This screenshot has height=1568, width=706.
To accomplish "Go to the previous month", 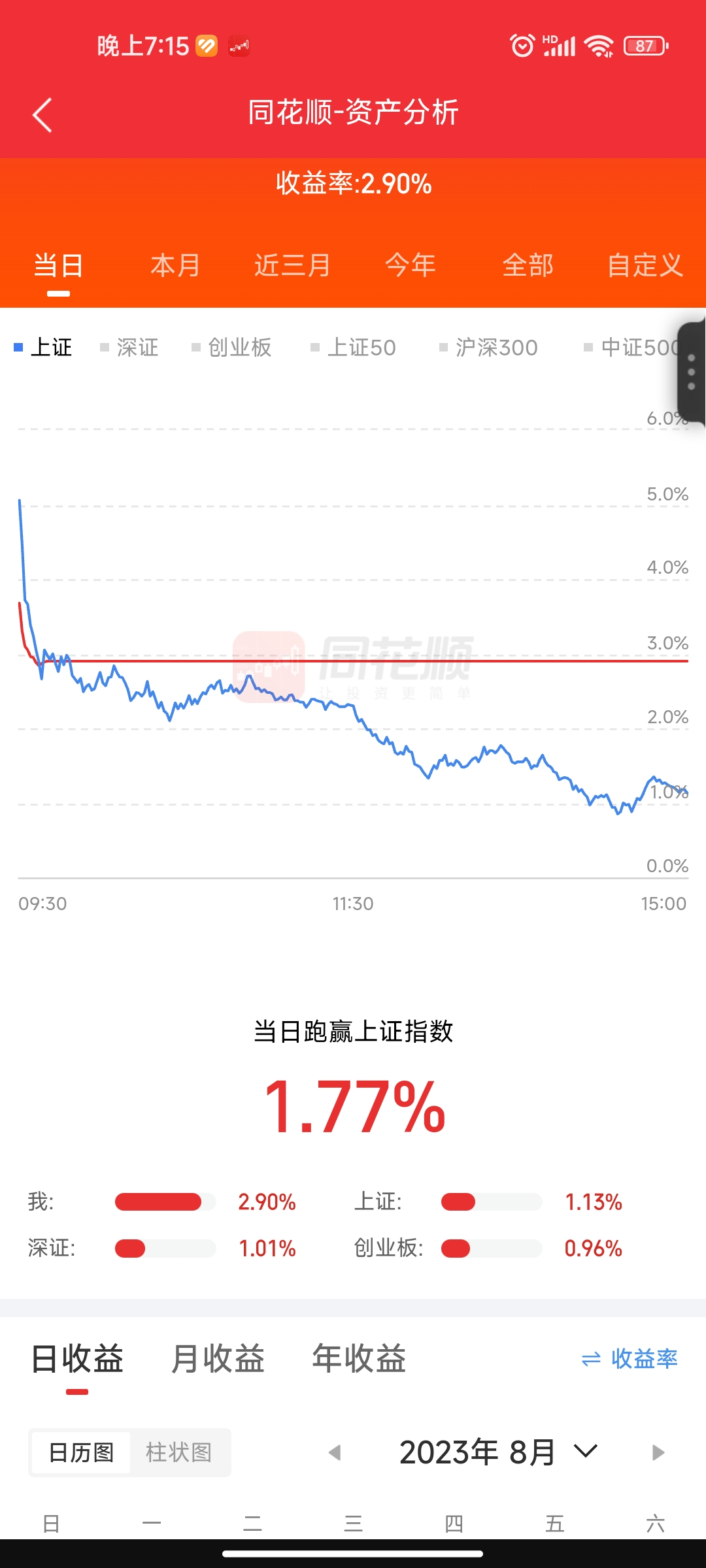I will click(x=335, y=1452).
